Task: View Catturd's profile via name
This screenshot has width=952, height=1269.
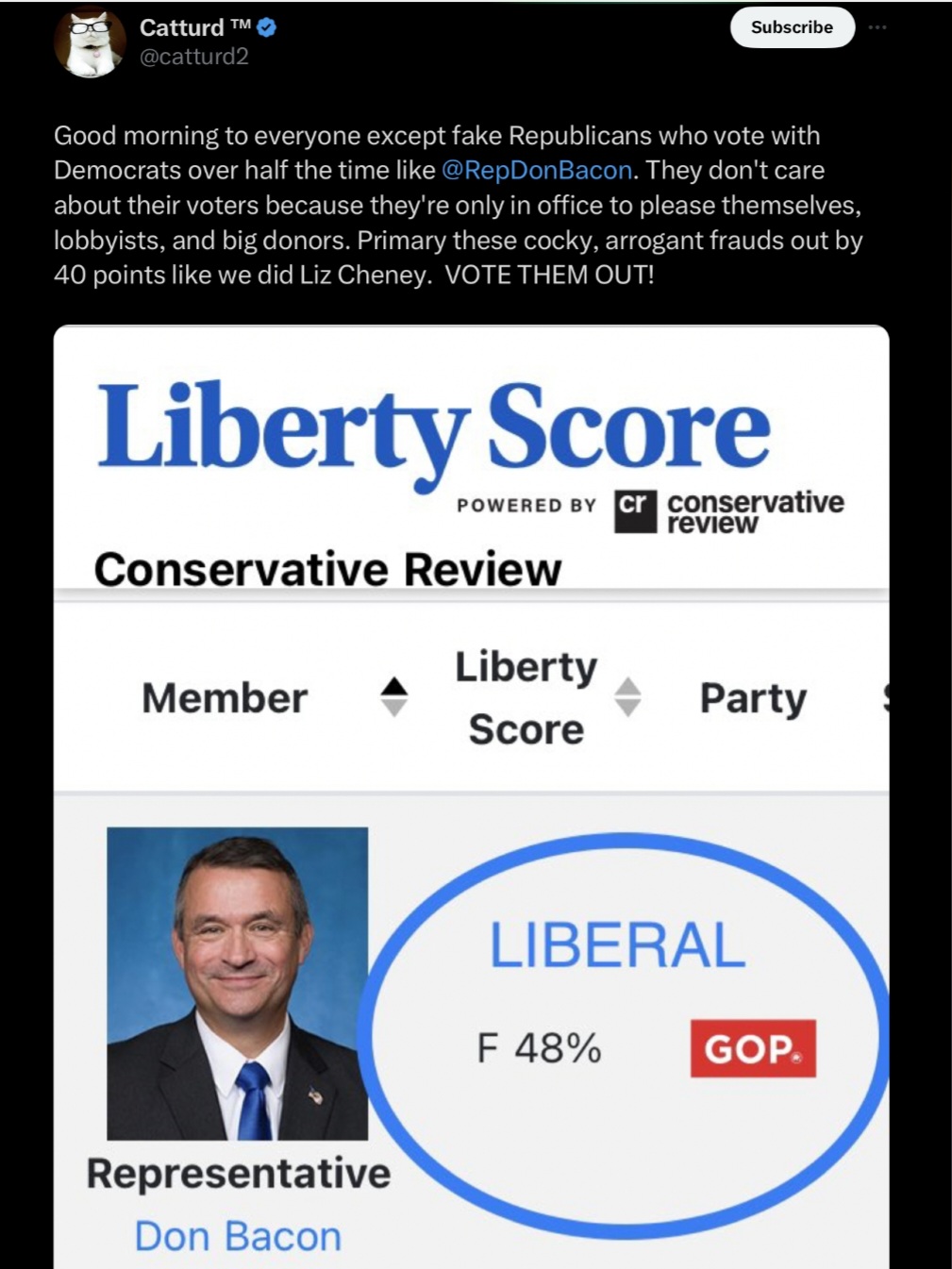Action: [x=183, y=27]
